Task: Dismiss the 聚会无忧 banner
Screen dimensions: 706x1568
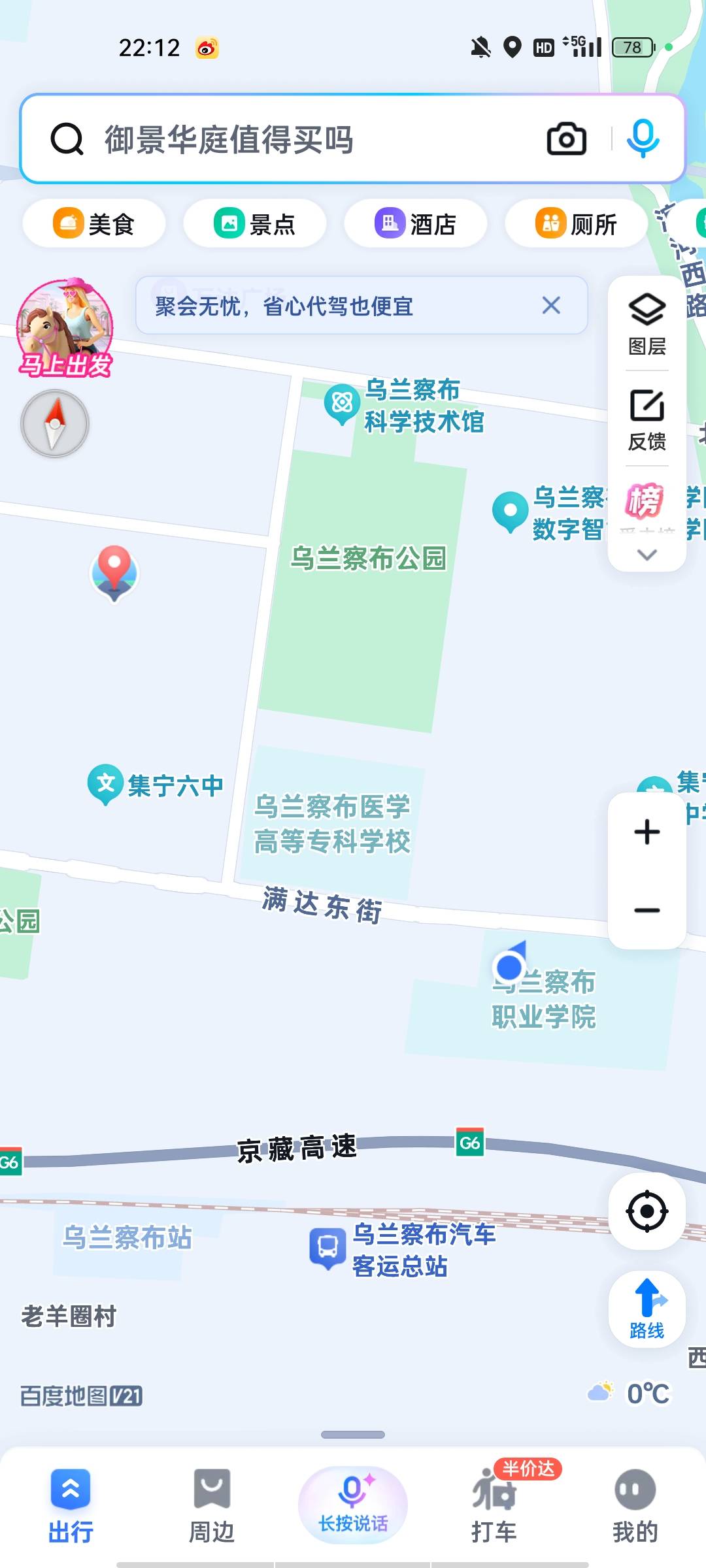Action: (551, 305)
